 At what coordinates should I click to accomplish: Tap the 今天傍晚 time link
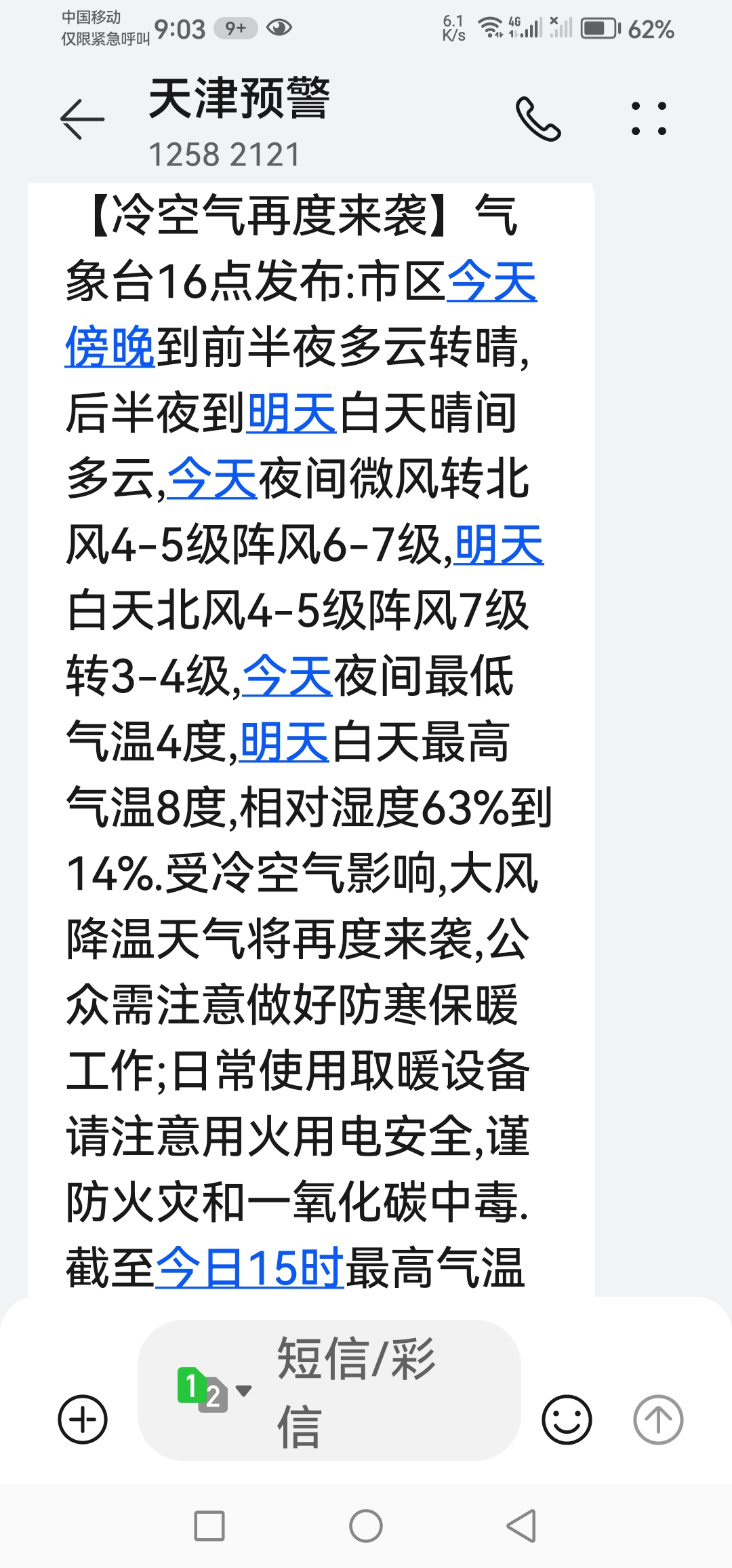click(x=302, y=314)
